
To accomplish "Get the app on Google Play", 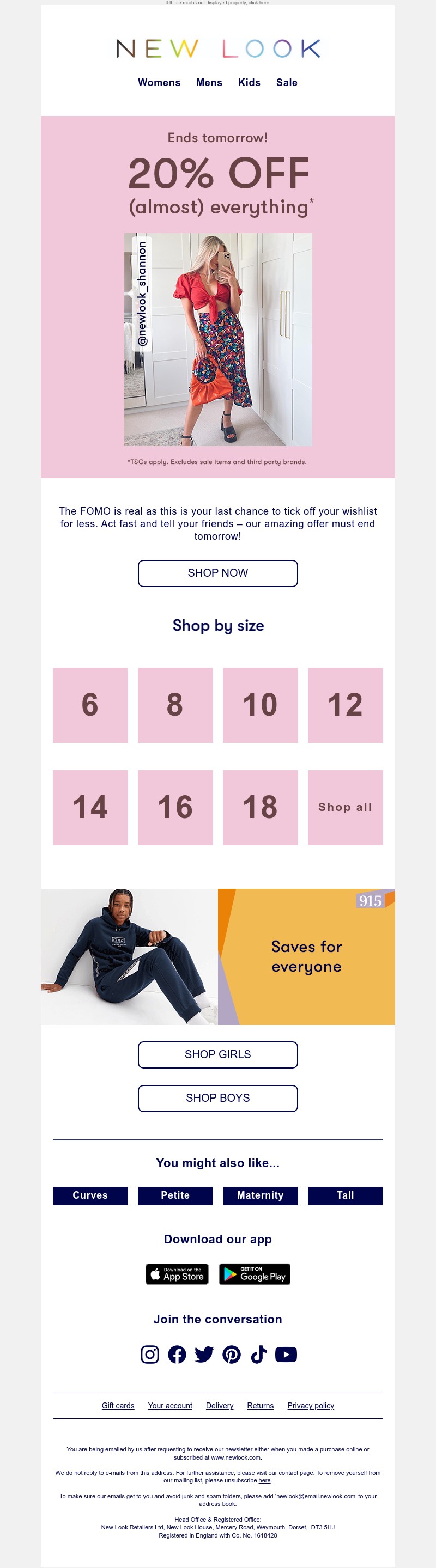I will point(255,1274).
